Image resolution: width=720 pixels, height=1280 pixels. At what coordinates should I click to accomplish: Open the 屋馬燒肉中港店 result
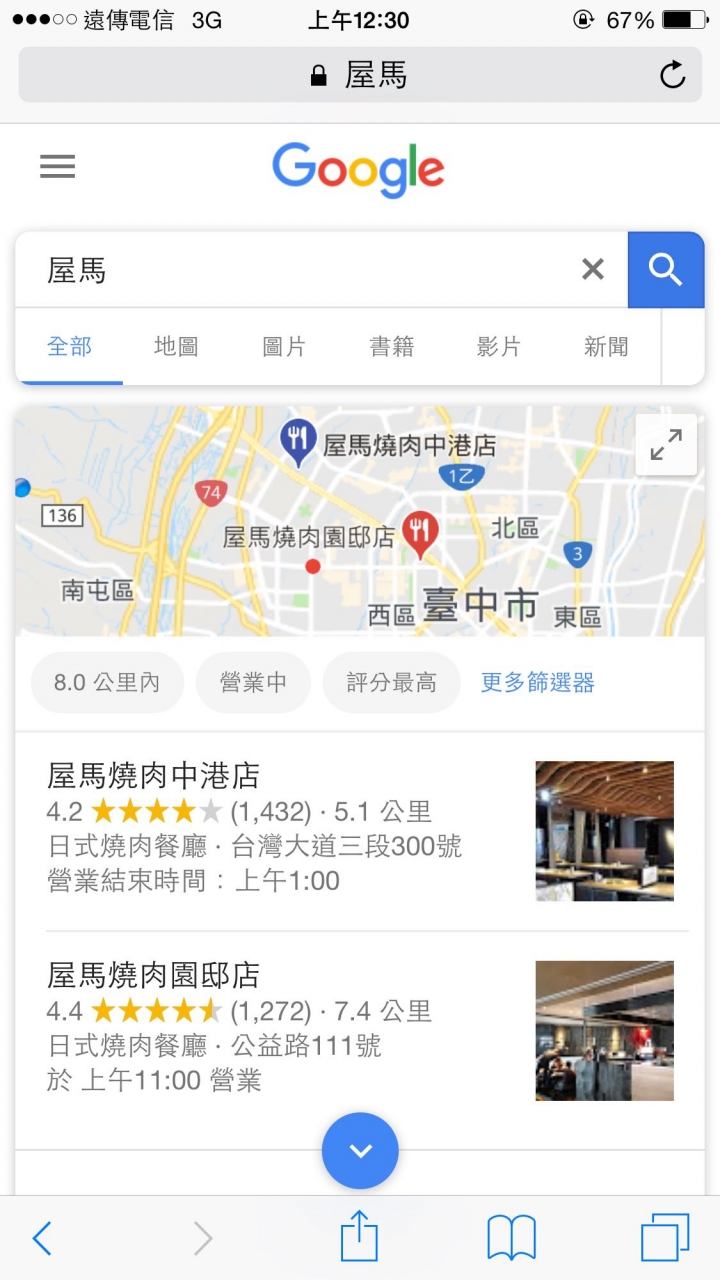pos(154,775)
